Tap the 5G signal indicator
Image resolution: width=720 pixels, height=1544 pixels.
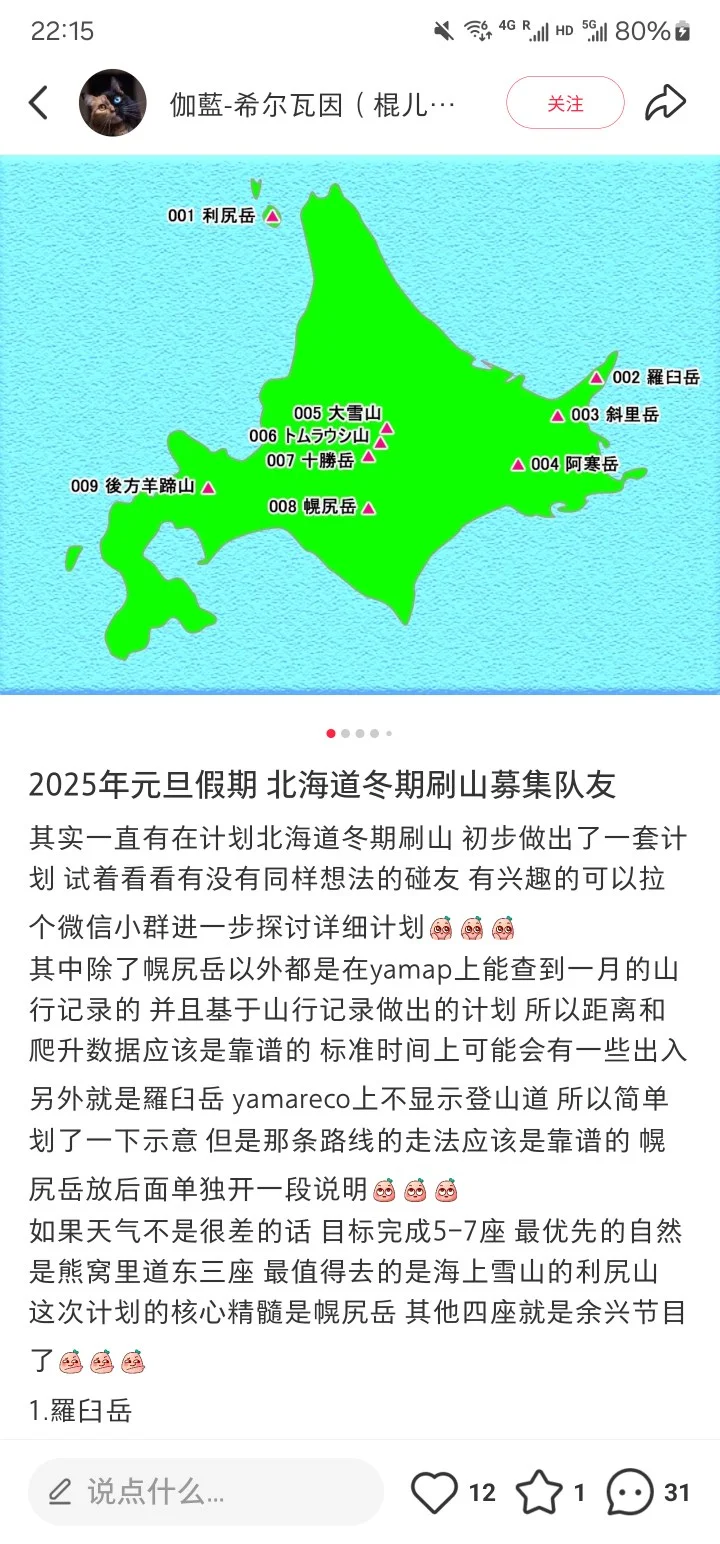[596, 31]
